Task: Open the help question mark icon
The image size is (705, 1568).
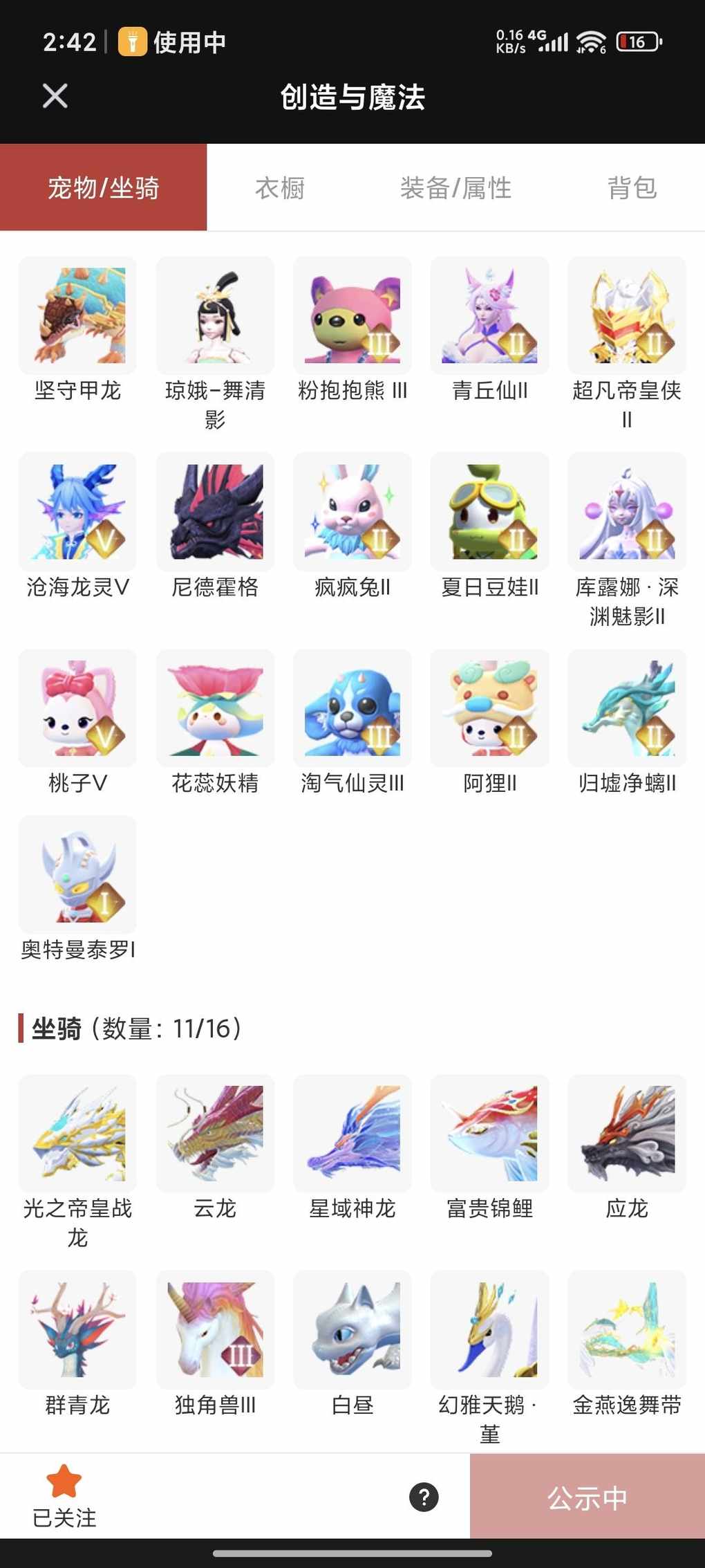Action: (424, 1497)
